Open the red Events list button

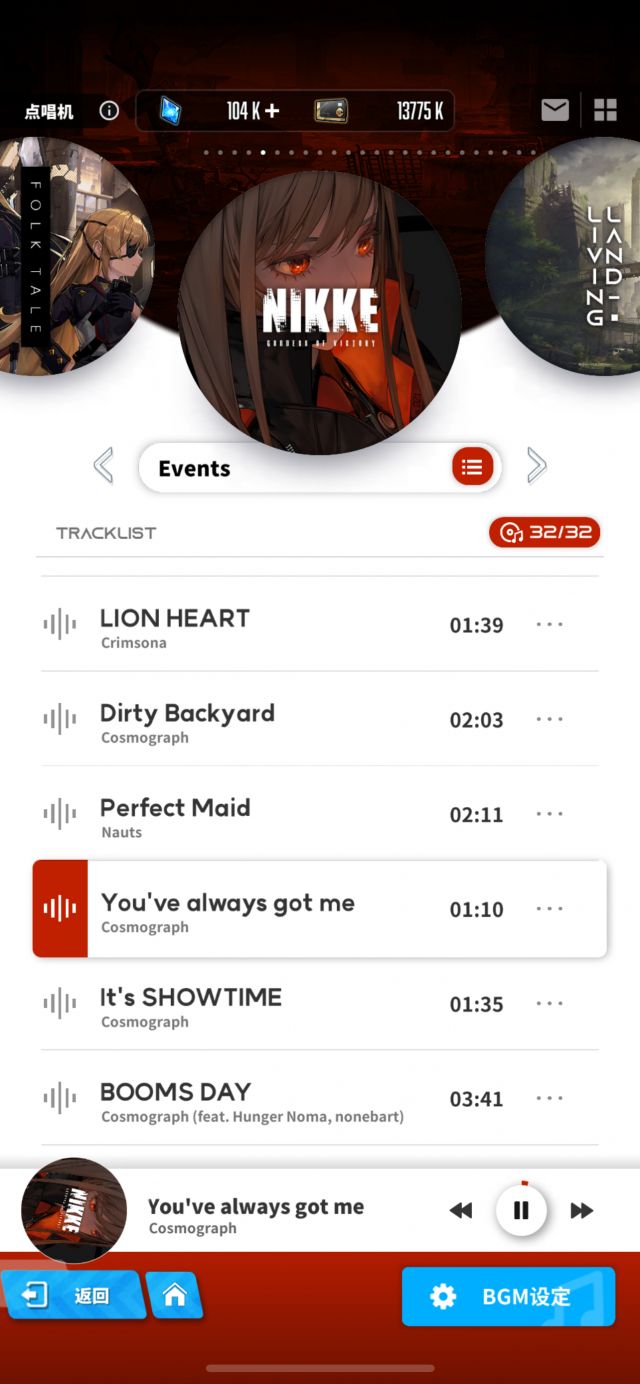click(x=472, y=467)
